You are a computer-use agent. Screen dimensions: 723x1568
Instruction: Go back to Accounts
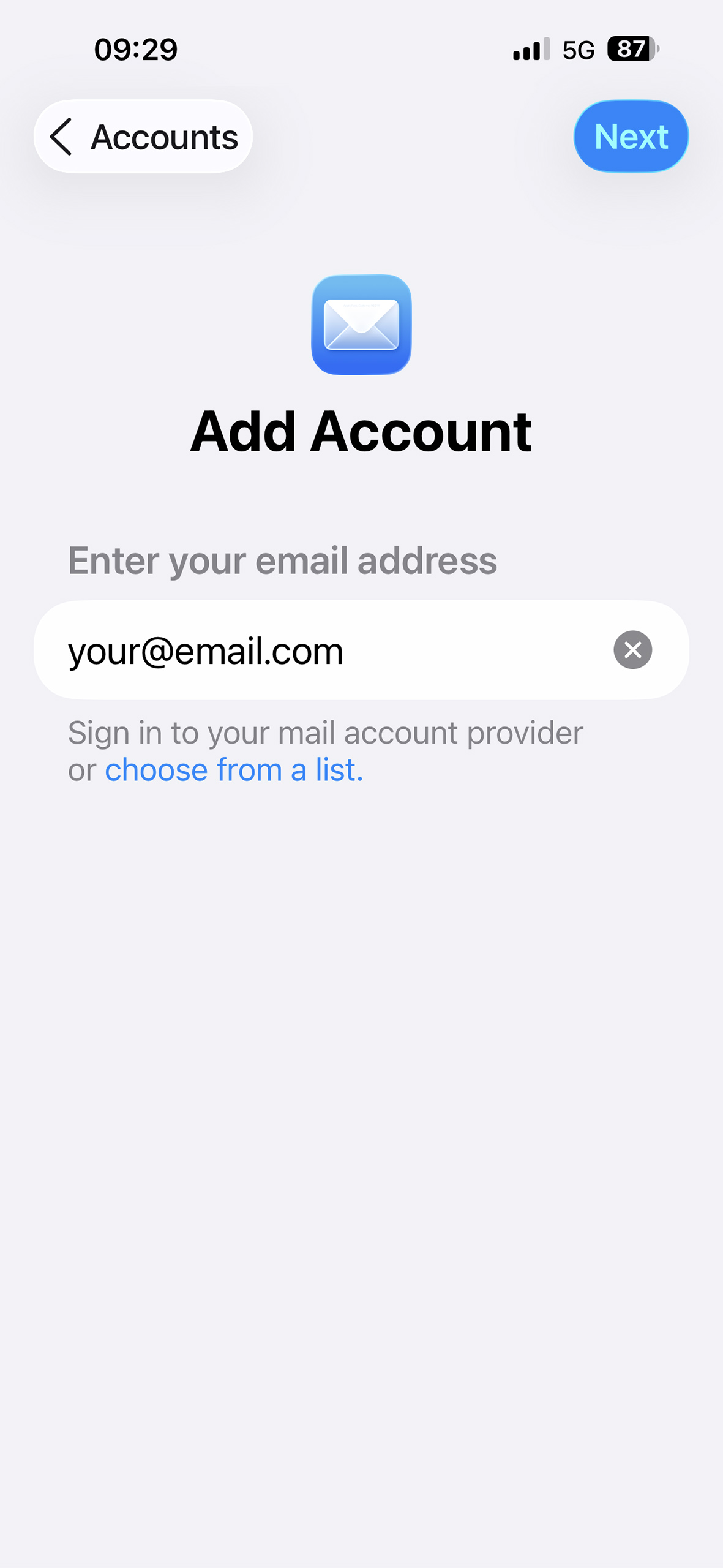tap(143, 136)
